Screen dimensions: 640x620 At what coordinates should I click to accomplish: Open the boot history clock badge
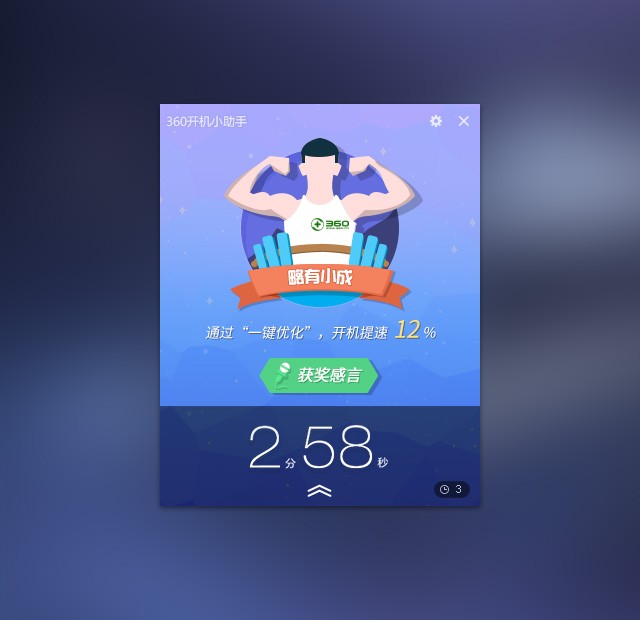[x=451, y=489]
